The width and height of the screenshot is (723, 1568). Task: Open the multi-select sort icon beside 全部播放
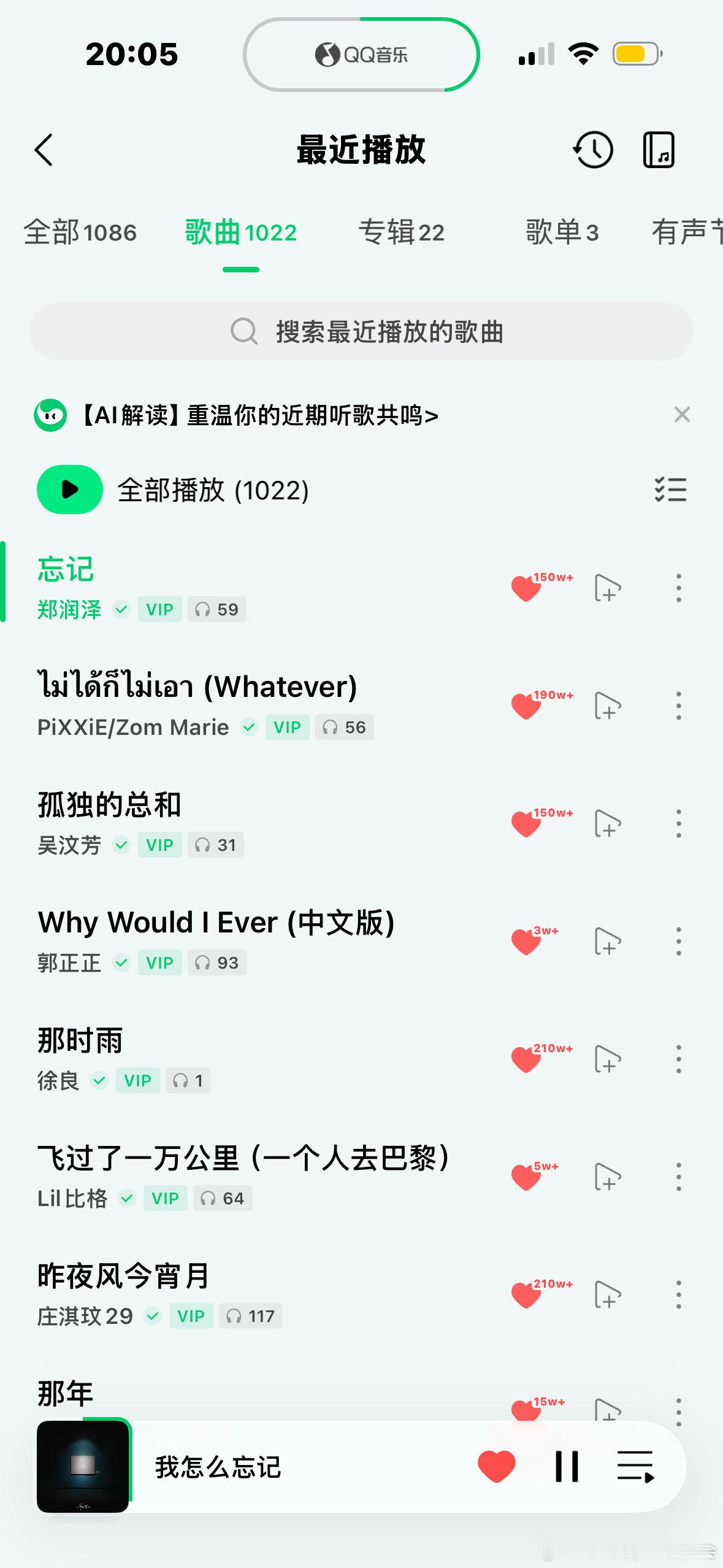click(670, 490)
